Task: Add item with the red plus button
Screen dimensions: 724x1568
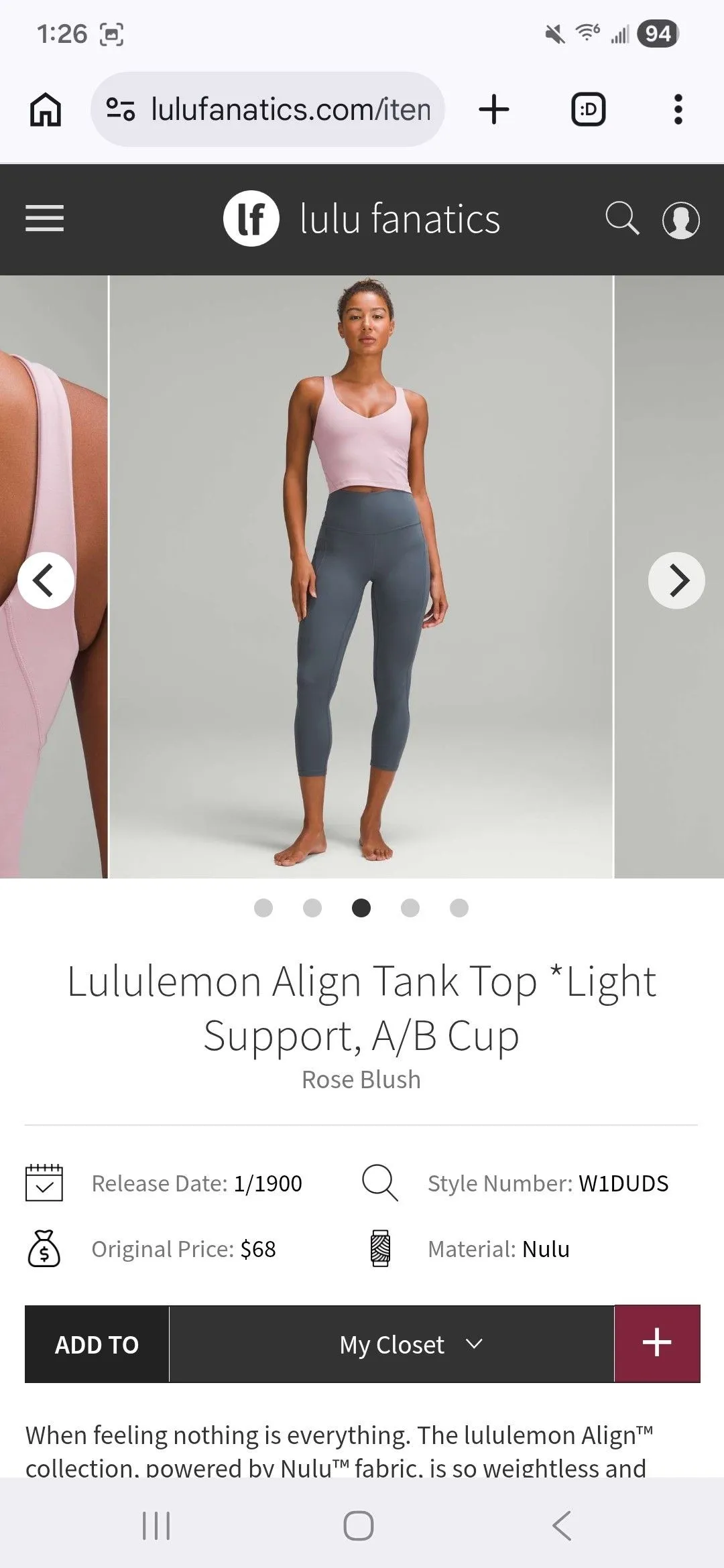Action: [657, 1344]
